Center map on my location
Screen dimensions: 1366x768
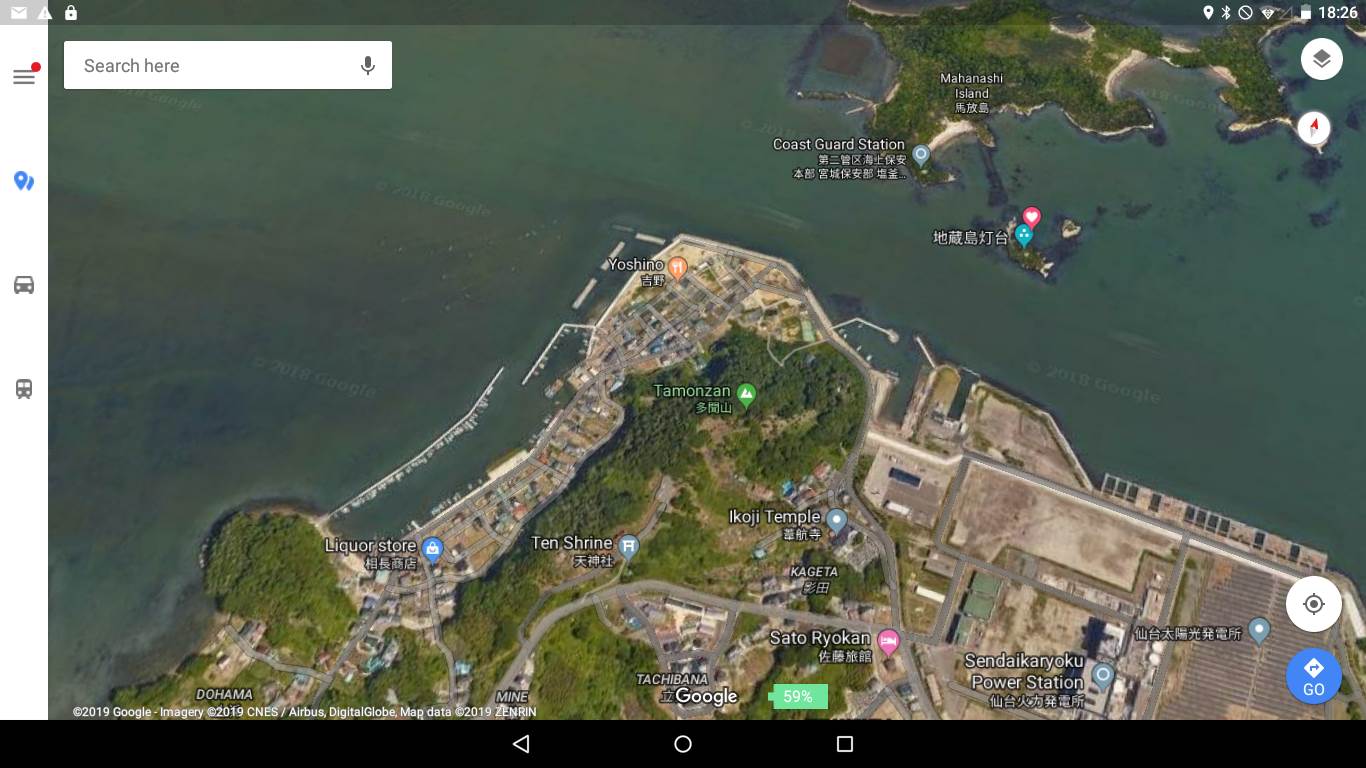coord(1314,604)
